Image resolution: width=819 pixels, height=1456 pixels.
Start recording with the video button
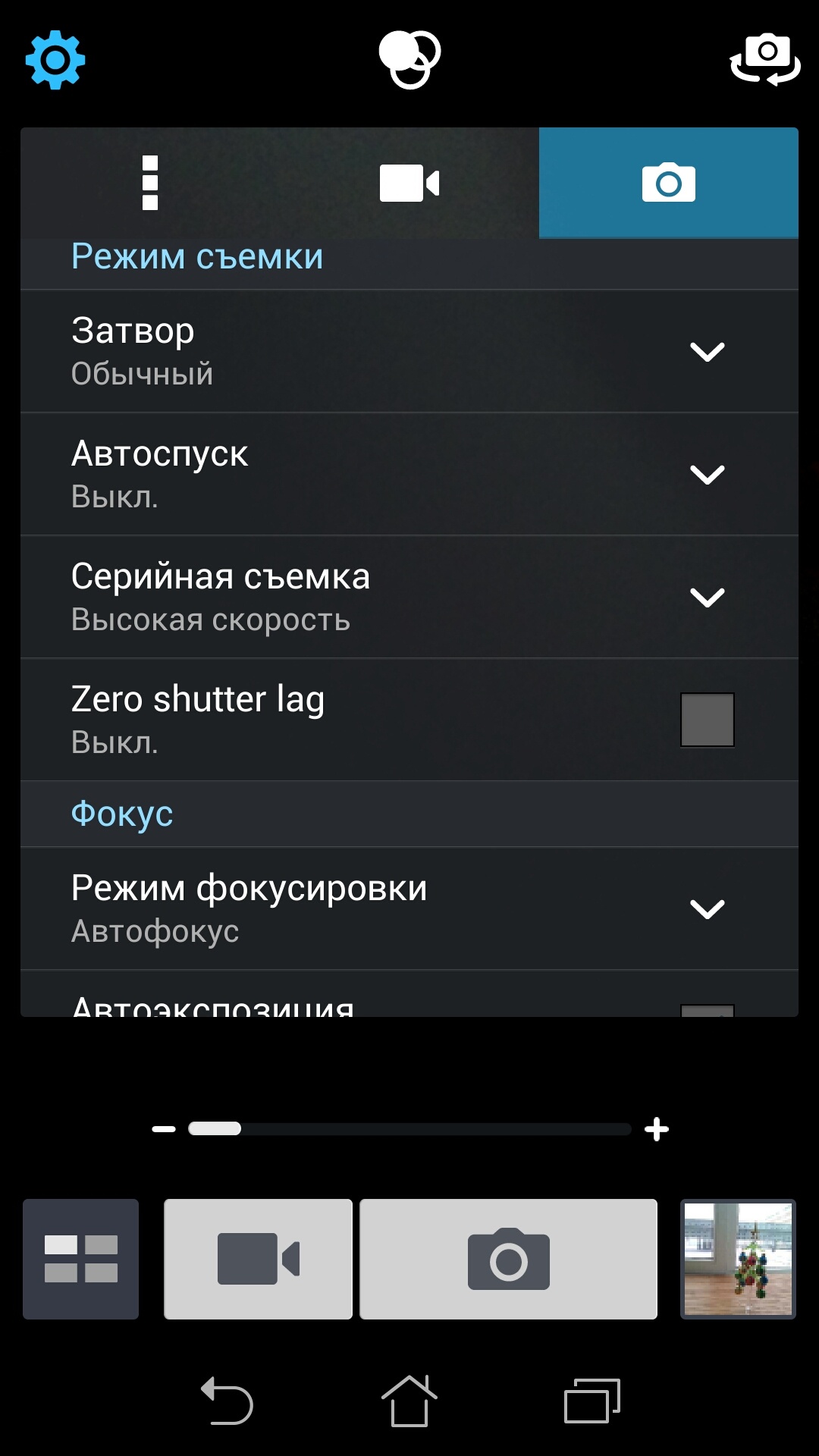258,1259
